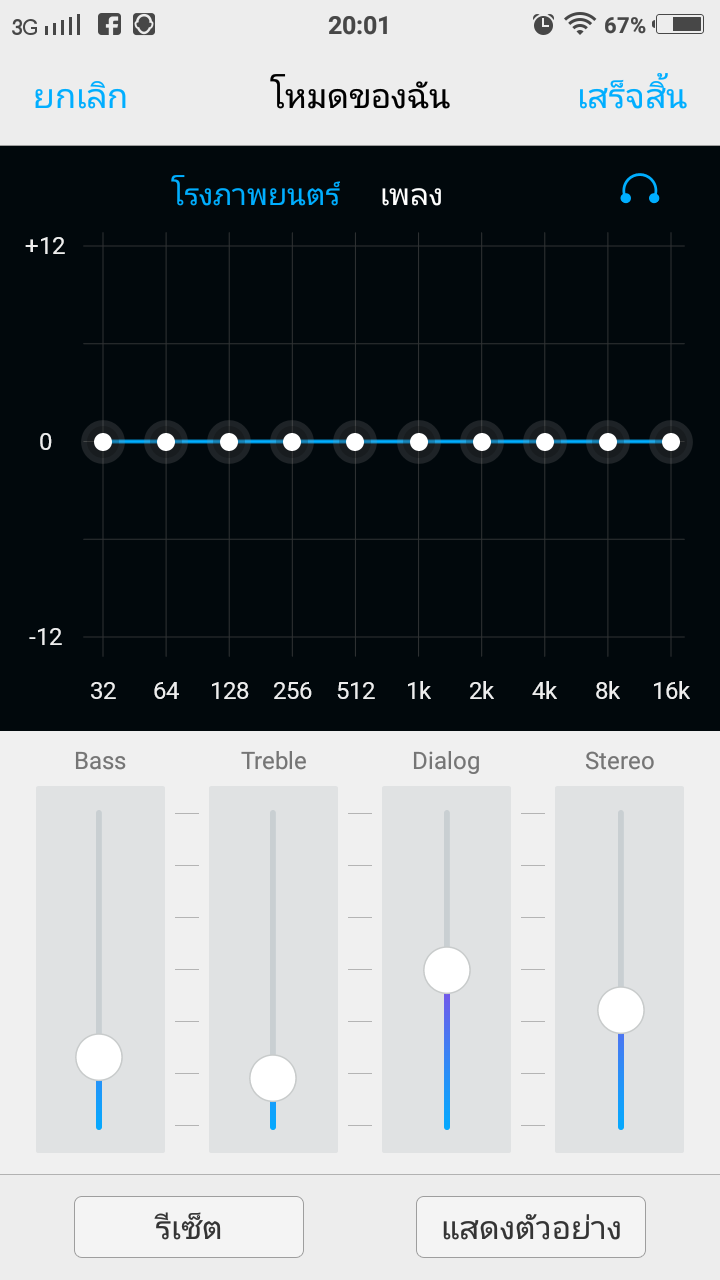Select the 512 Hz equalizer point
This screenshot has width=720, height=1280.
355,442
